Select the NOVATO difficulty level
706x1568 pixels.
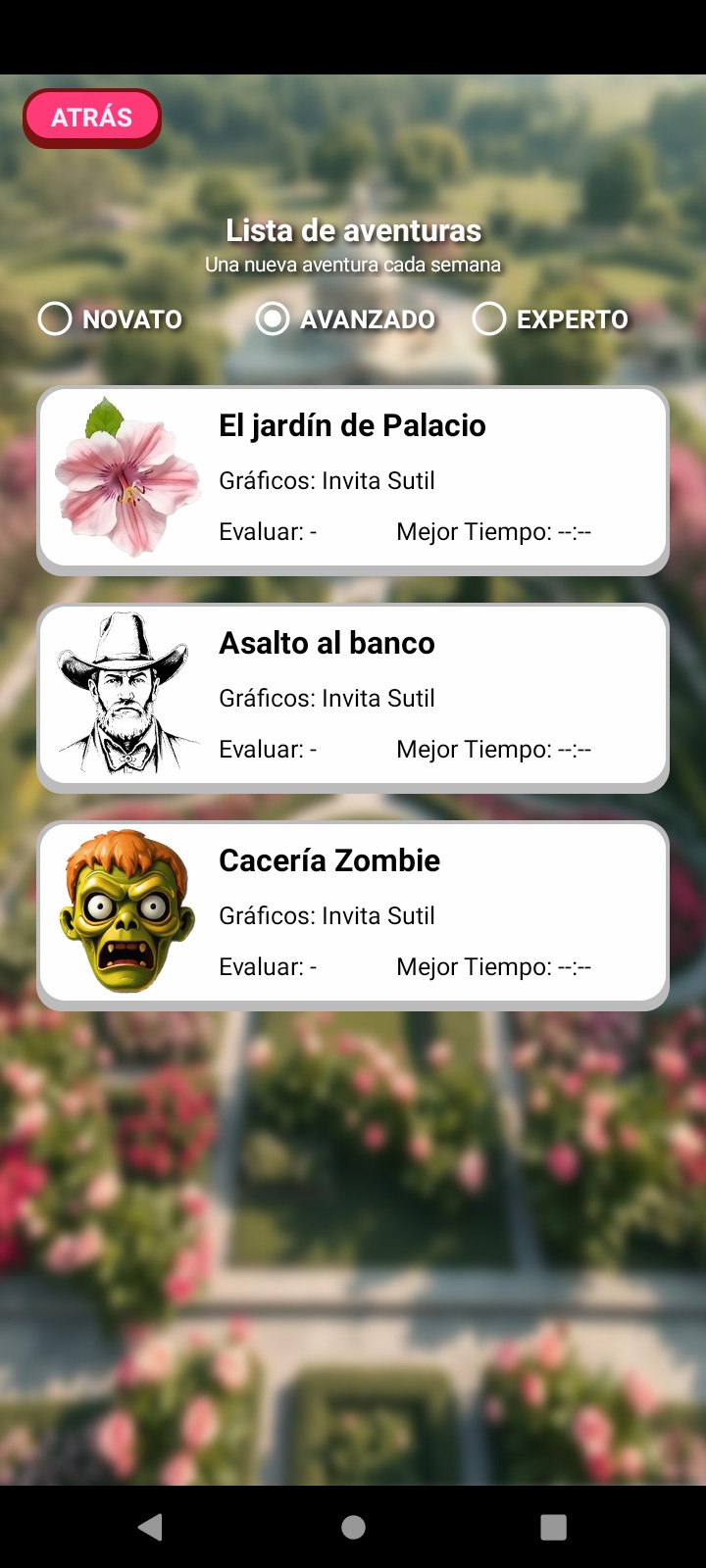coord(111,318)
